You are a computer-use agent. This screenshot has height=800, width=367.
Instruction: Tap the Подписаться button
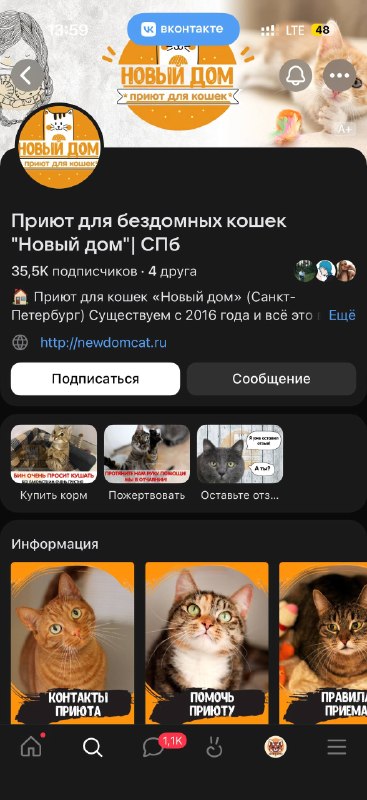pos(95,379)
